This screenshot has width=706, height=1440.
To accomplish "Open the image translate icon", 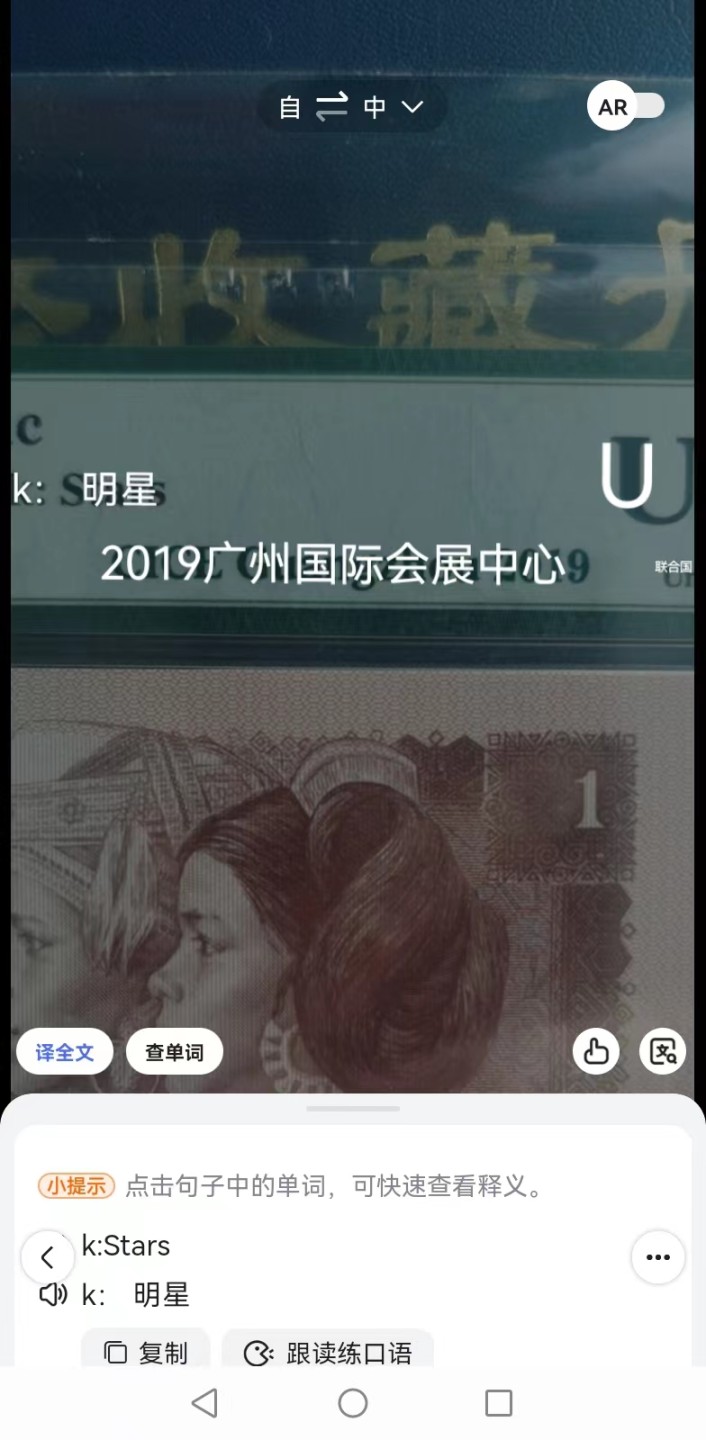I will point(663,1052).
